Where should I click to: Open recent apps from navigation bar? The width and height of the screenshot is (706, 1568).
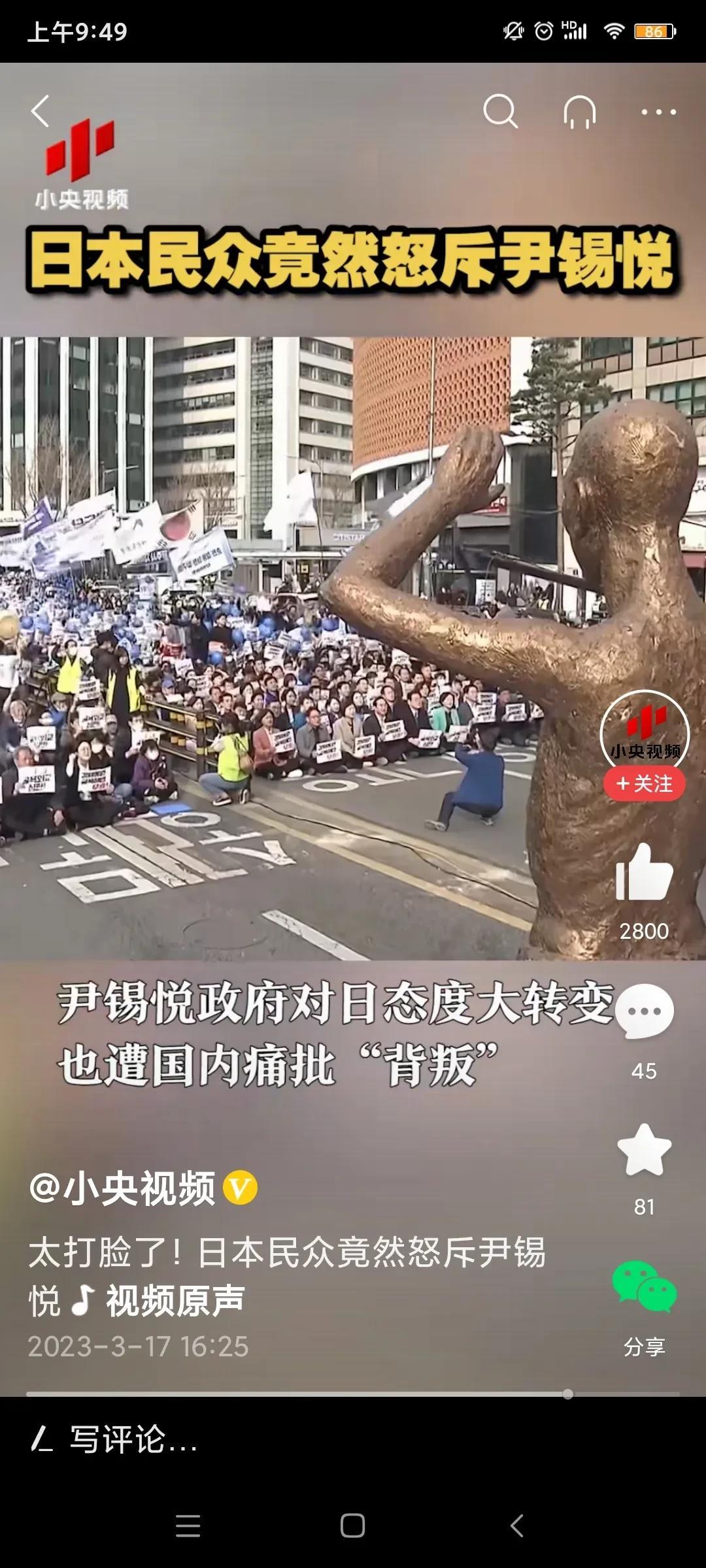[188, 1526]
